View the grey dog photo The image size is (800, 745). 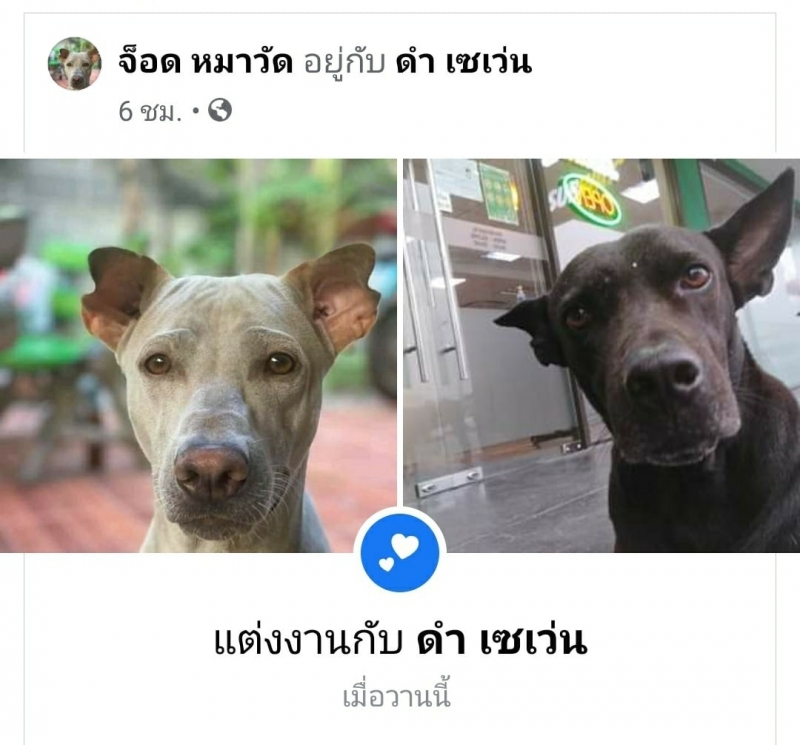point(198,355)
